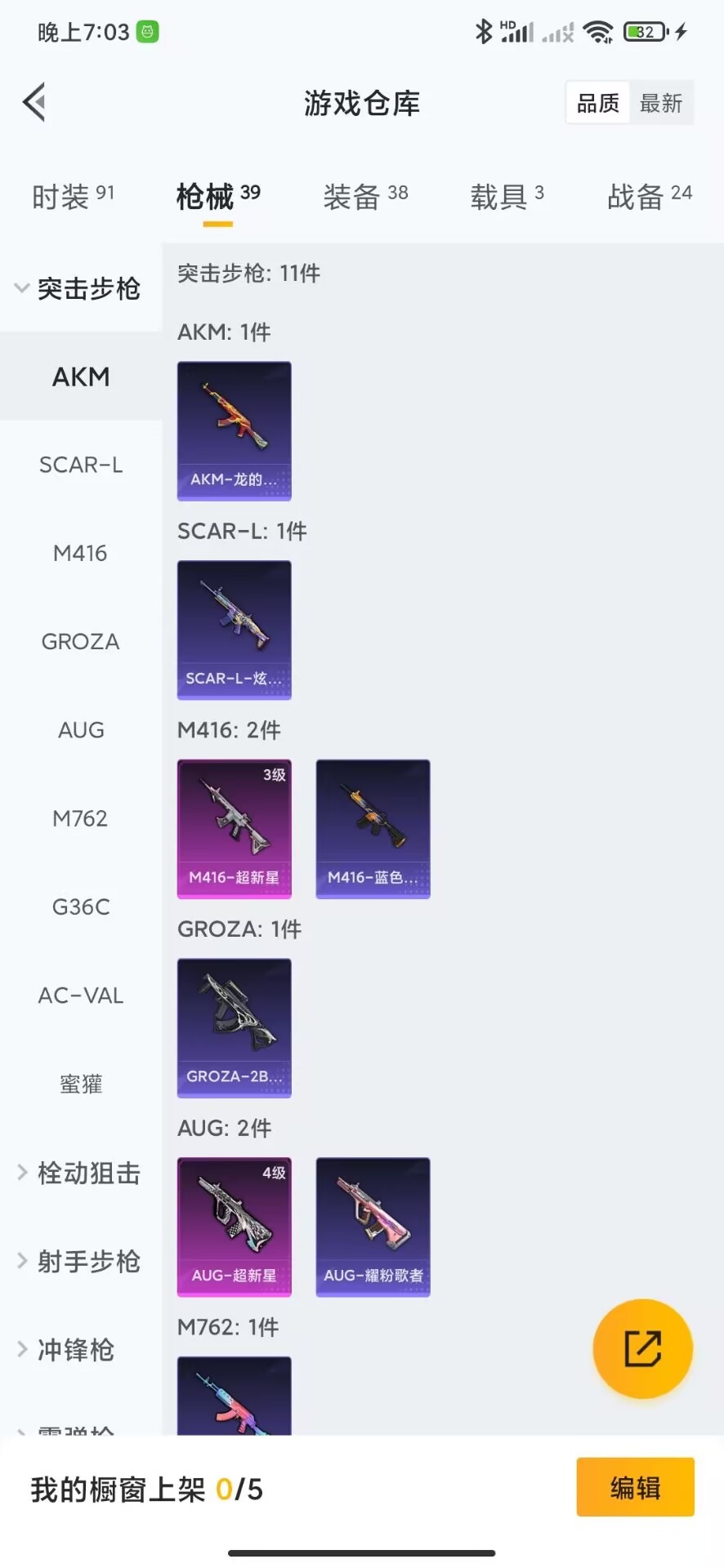Sort inventory by 品质

[x=598, y=103]
